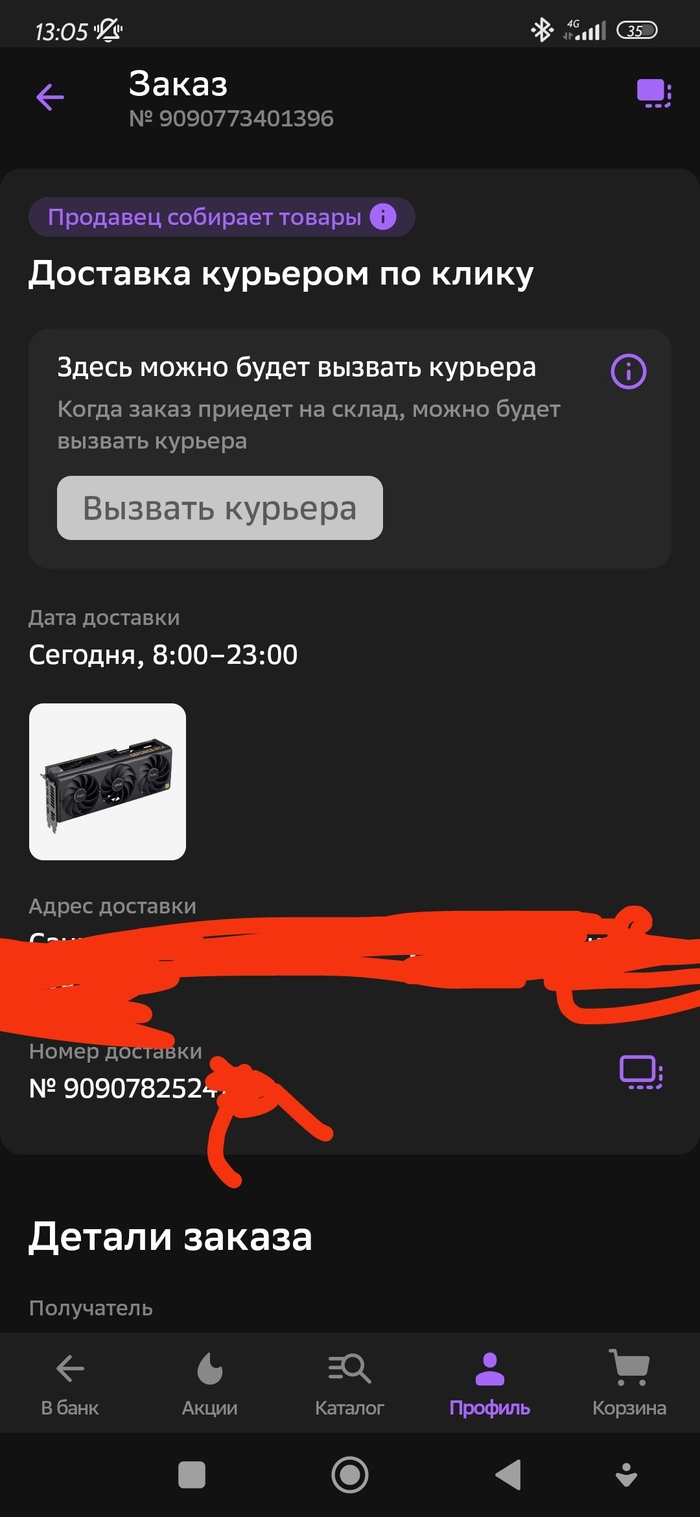Screen dimensions: 700x1517
Task: Tap the system home button
Action: (350, 1474)
